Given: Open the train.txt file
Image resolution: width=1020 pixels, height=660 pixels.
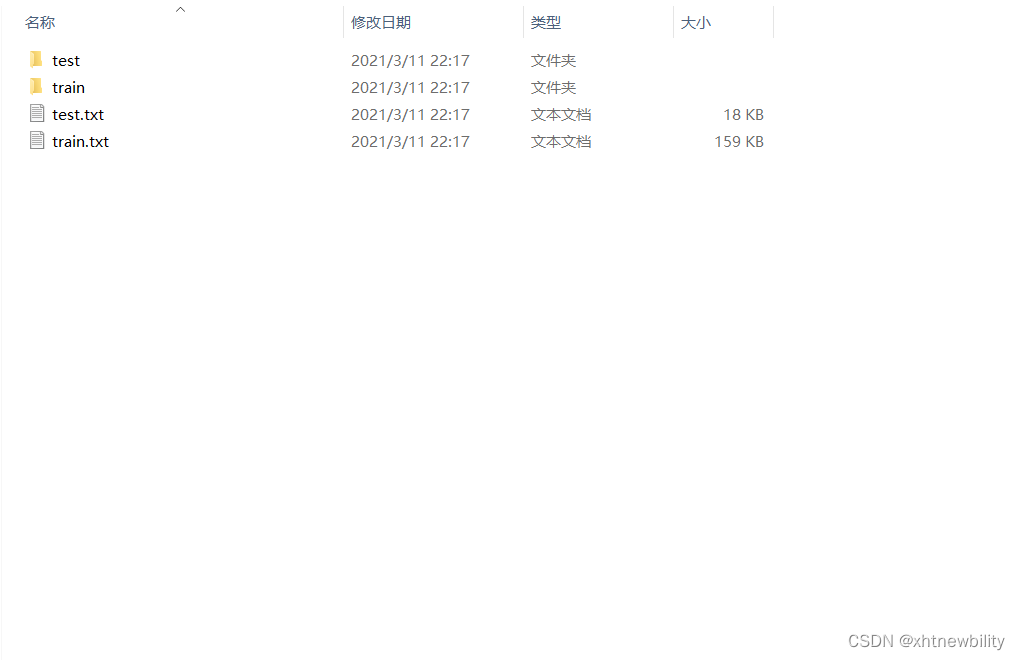Looking at the screenshot, I should tap(80, 141).
